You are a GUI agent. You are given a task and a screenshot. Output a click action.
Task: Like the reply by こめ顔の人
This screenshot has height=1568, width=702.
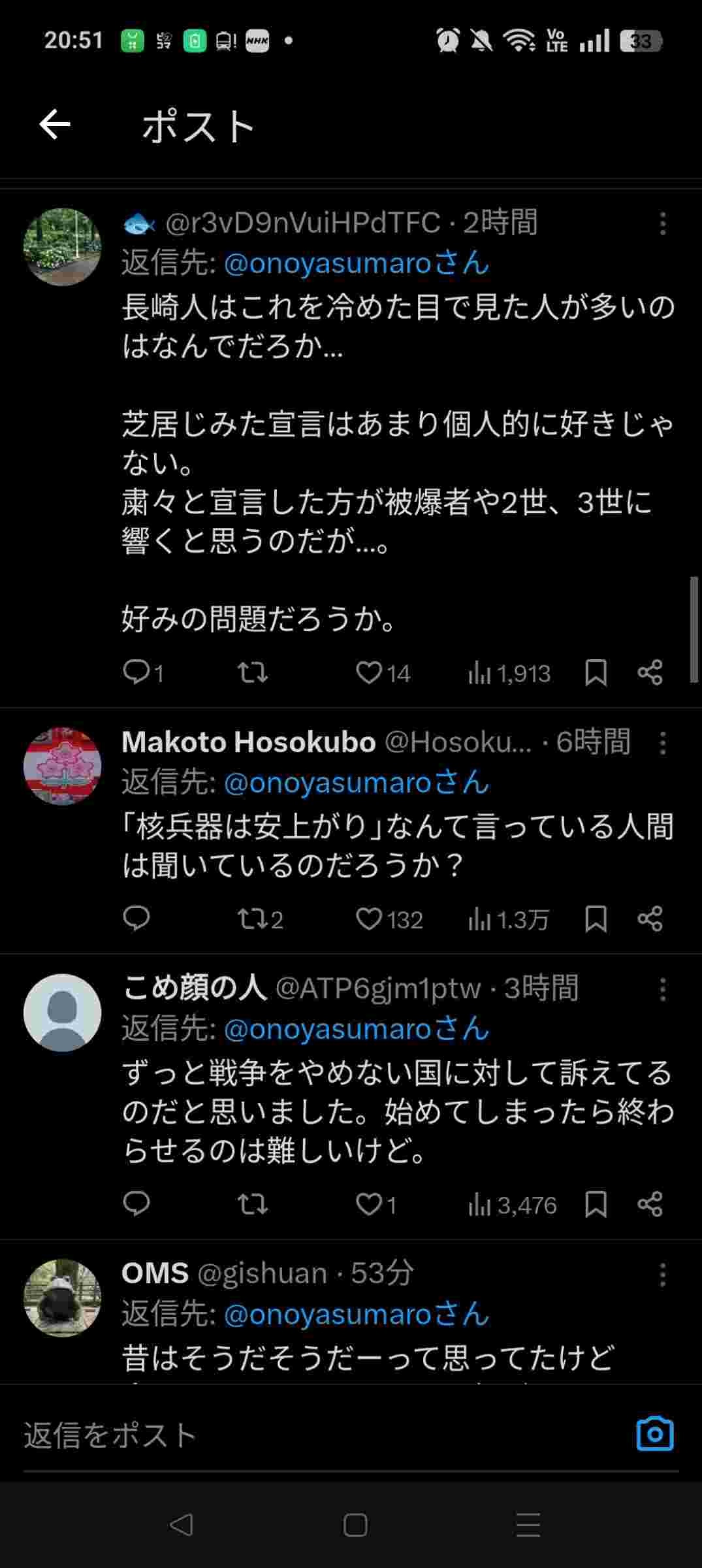coord(369,1203)
